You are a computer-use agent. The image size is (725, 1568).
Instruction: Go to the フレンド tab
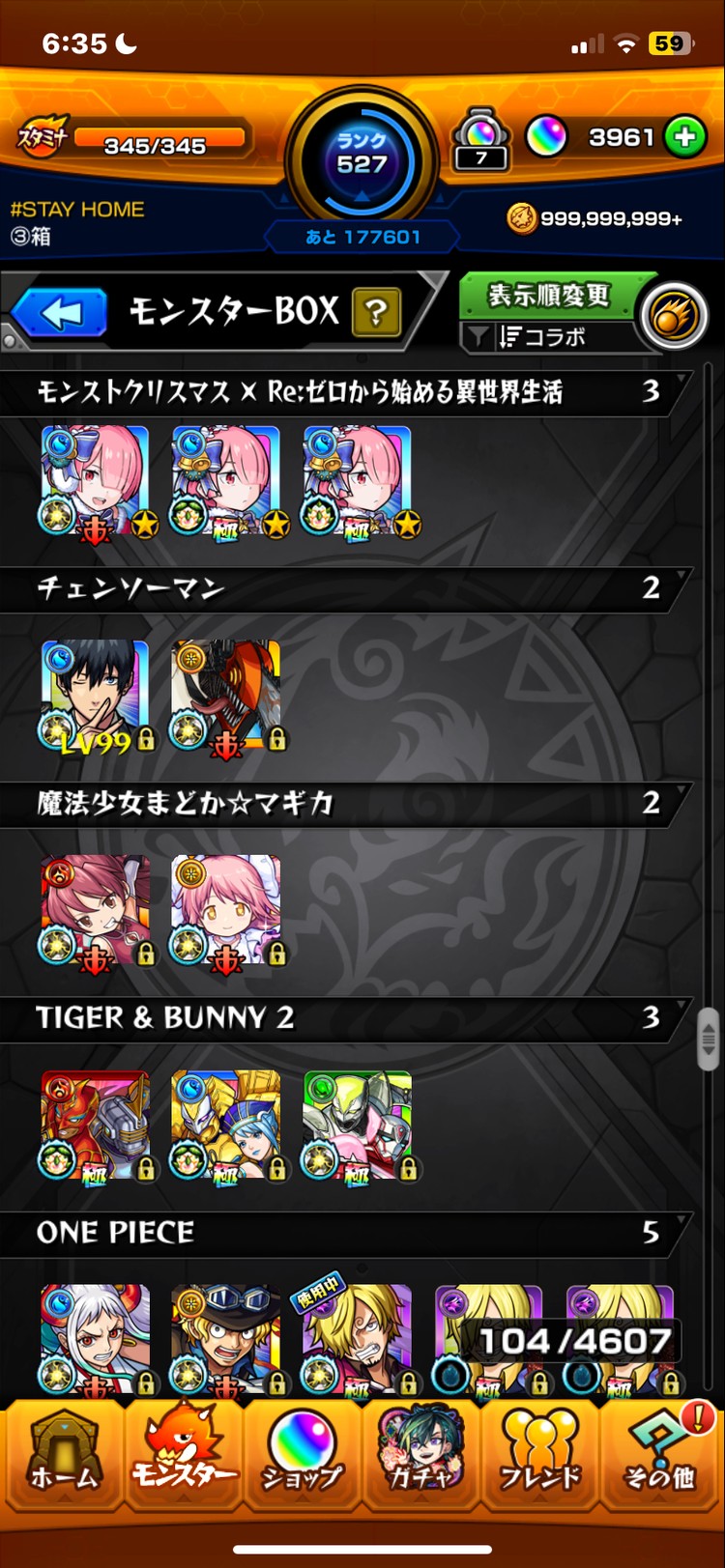[x=540, y=1459]
